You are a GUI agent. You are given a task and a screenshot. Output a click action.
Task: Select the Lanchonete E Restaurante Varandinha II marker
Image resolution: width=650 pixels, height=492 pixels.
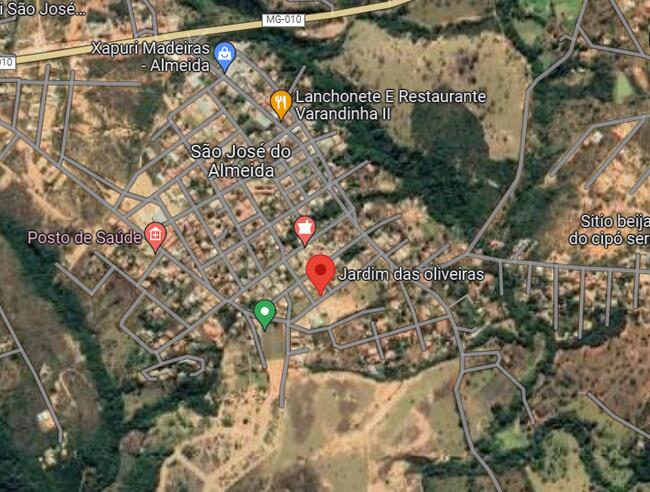(282, 103)
